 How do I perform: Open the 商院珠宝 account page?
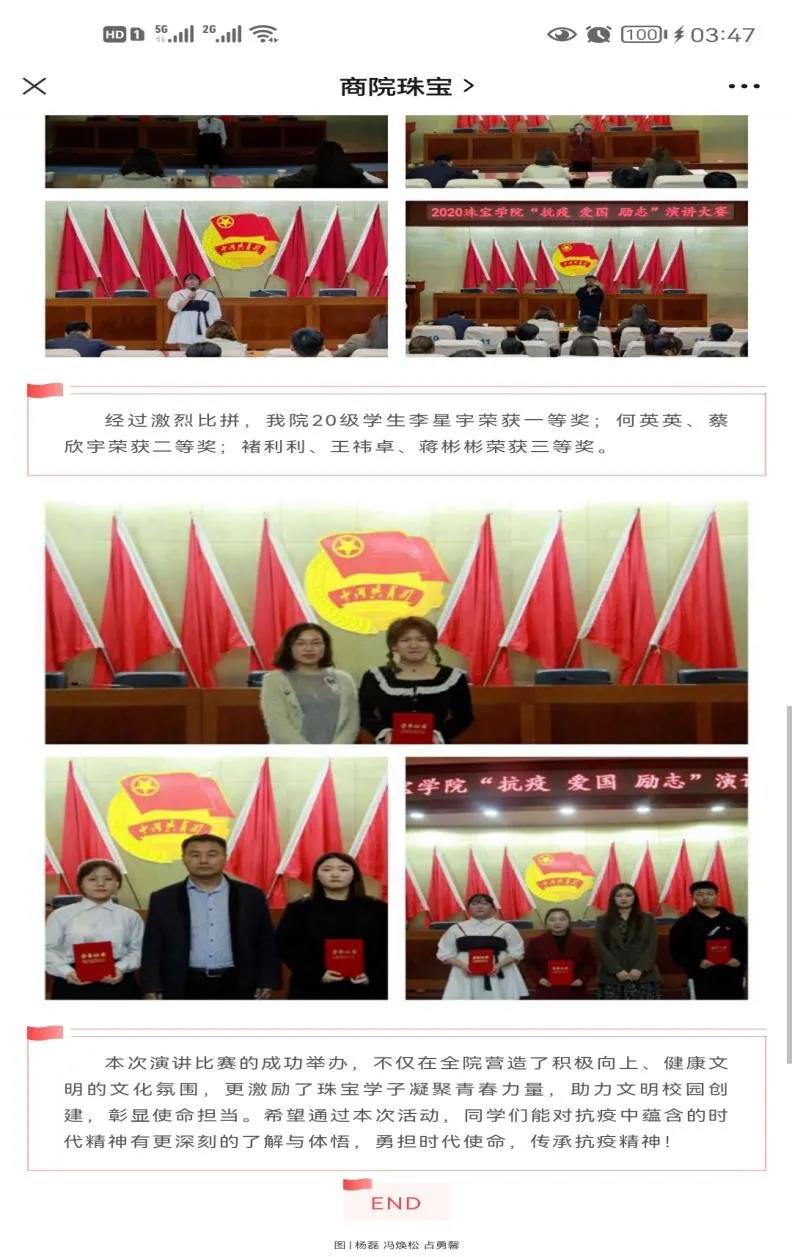[406, 87]
